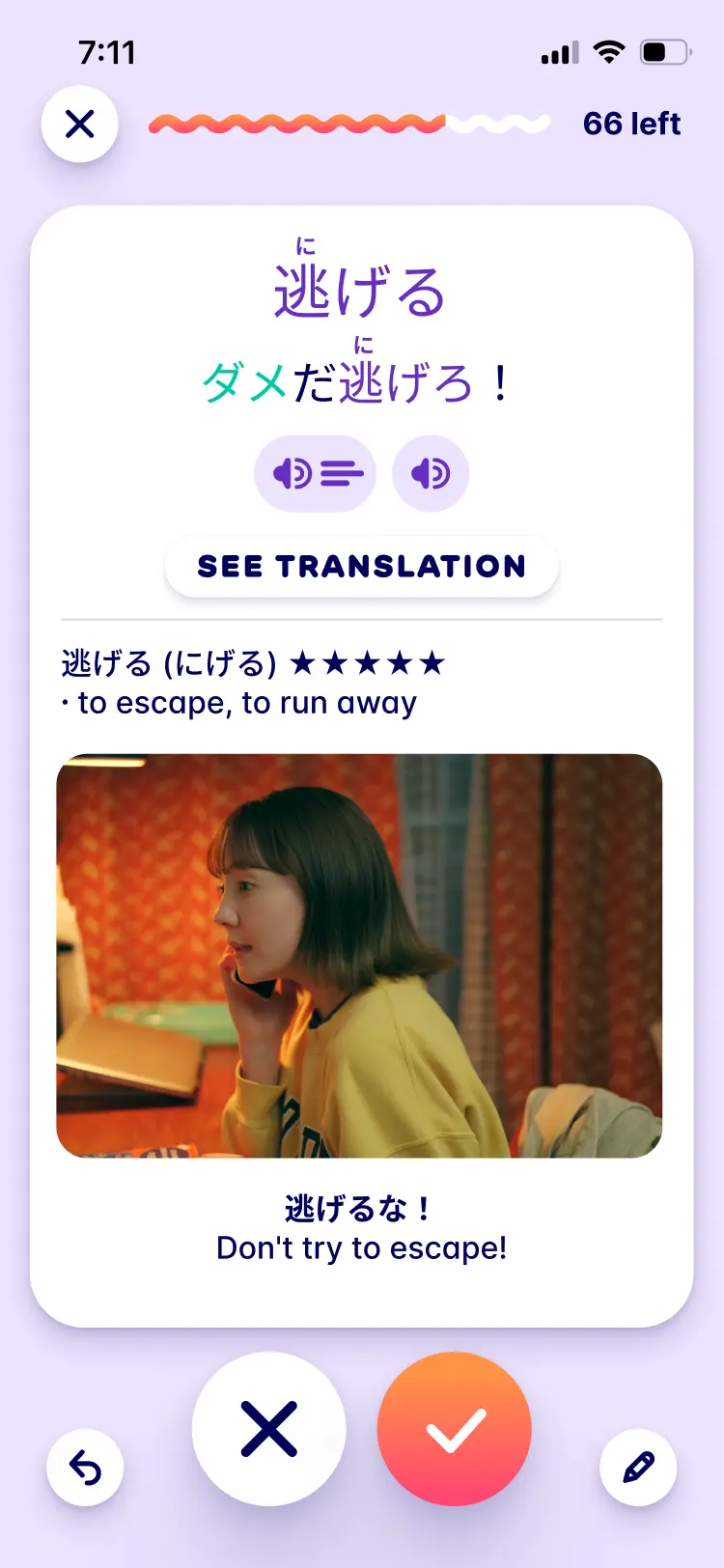Reveal the sentence with See Translation

(362, 567)
